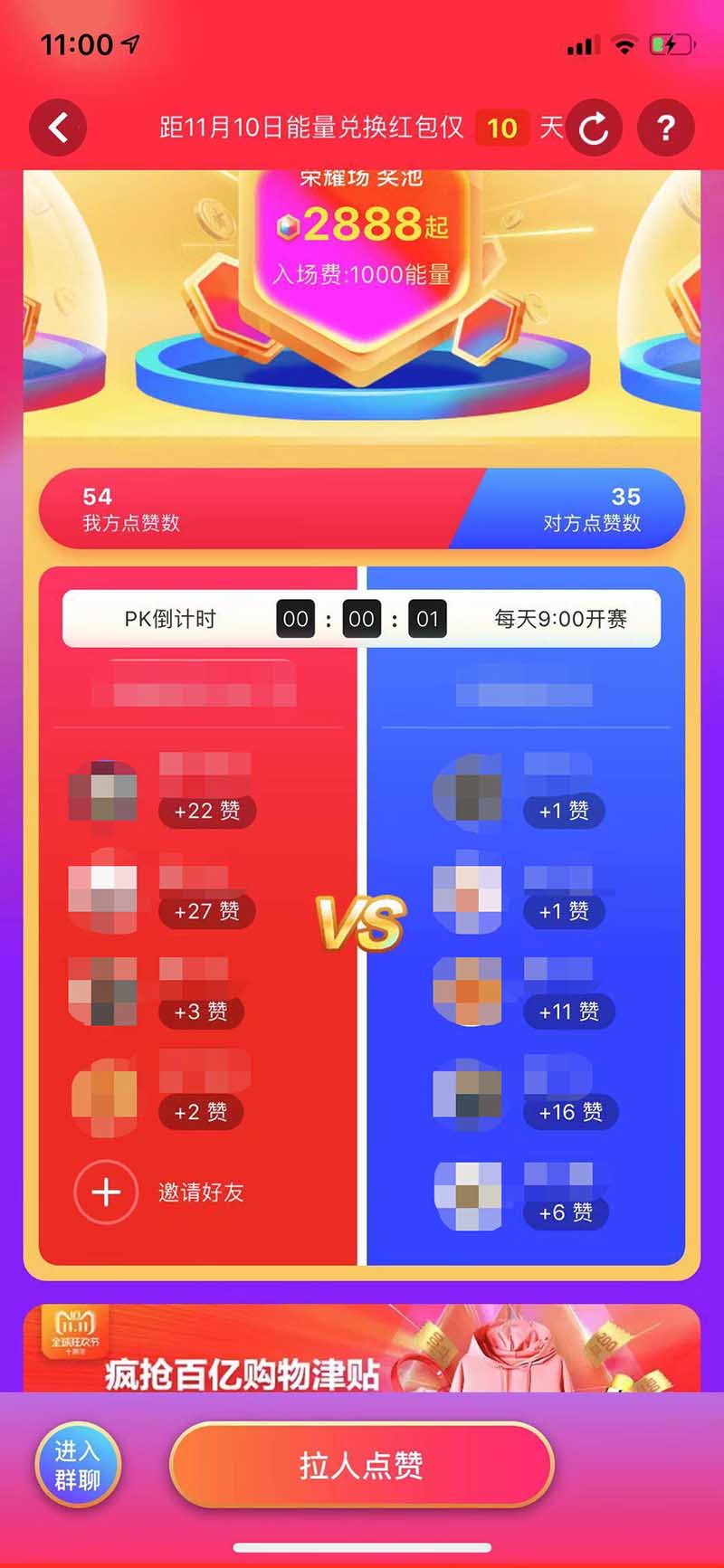724x1568 pixels.
Task: Refresh the page with the reload icon
Action: tap(594, 128)
